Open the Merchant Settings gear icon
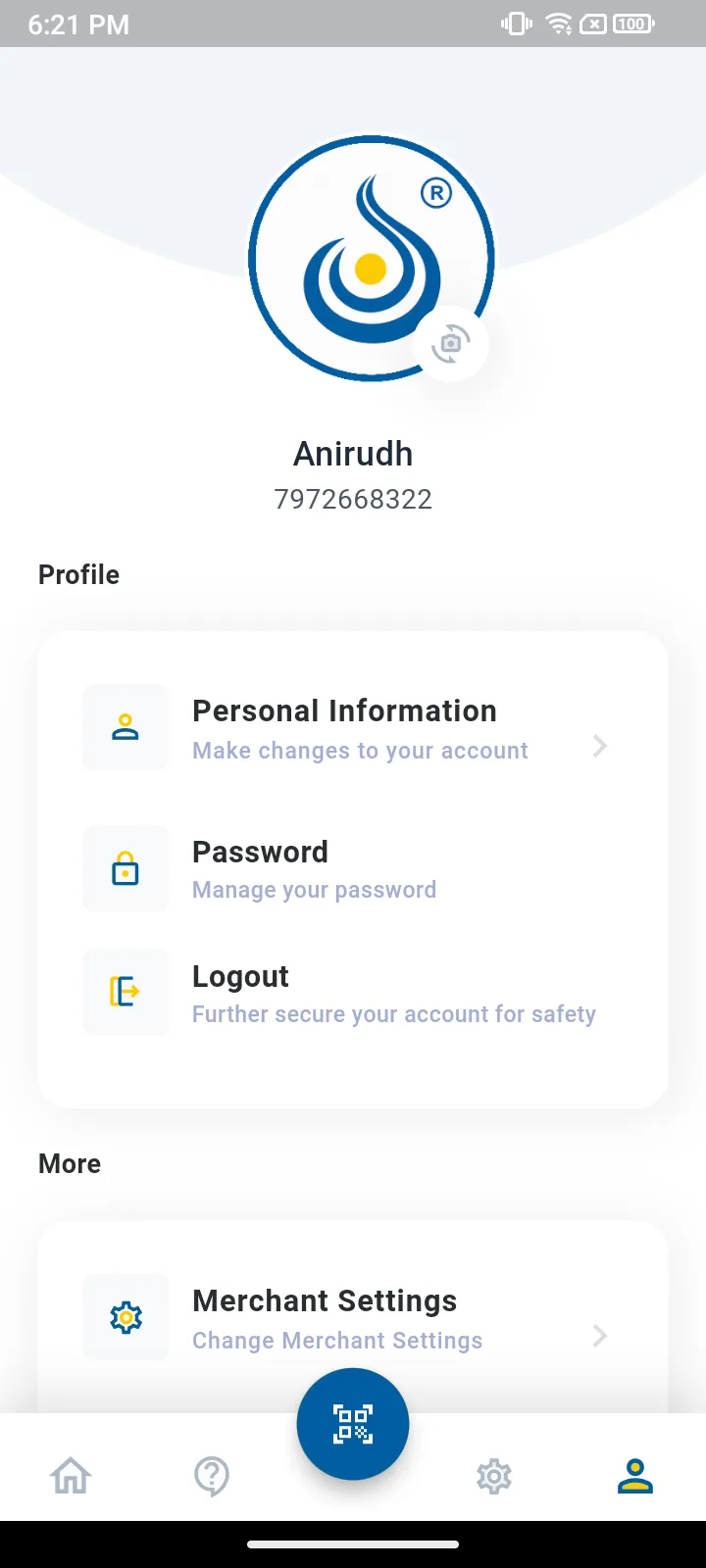706x1568 pixels. [125, 1317]
